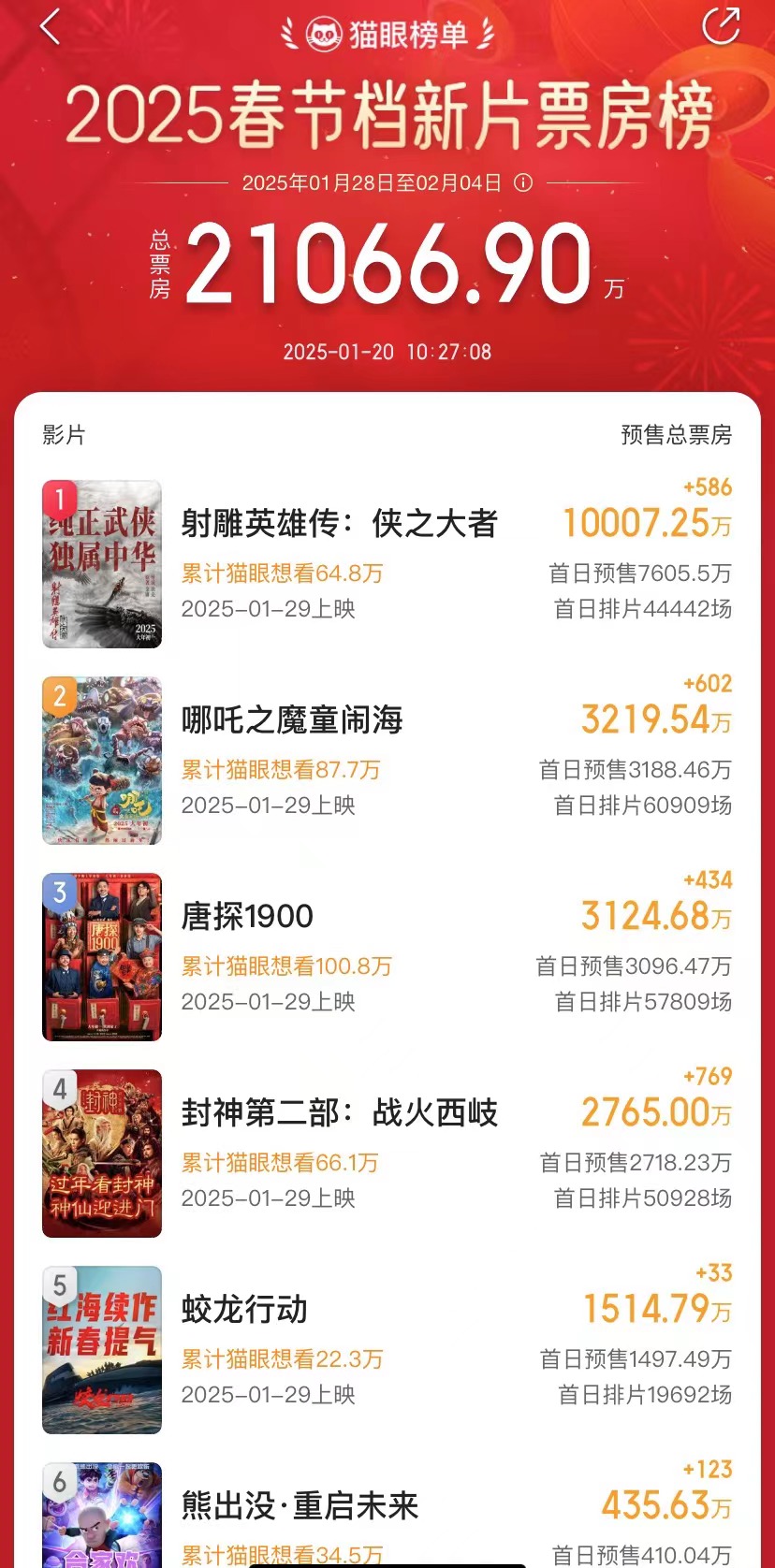Viewport: 775px width, 1568px height.
Task: Open 哪吒之魔童闹海 movie entry
Action: click(x=387, y=761)
